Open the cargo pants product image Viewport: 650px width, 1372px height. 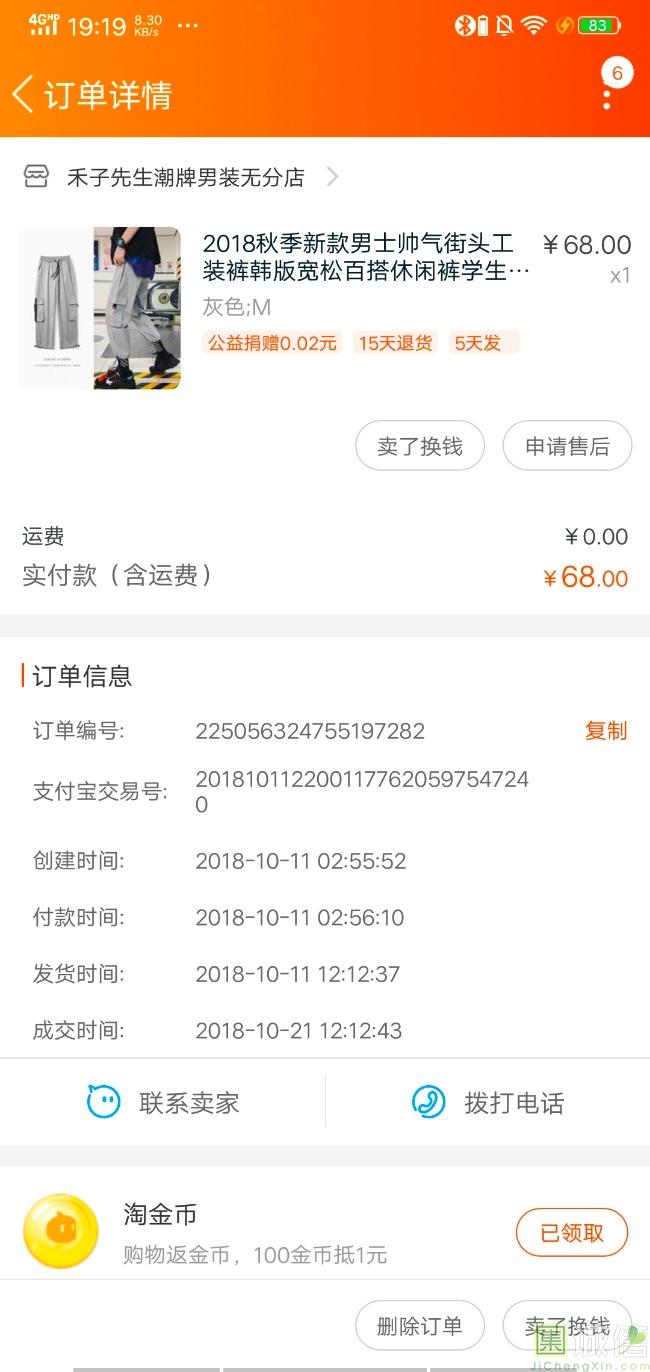click(100, 308)
